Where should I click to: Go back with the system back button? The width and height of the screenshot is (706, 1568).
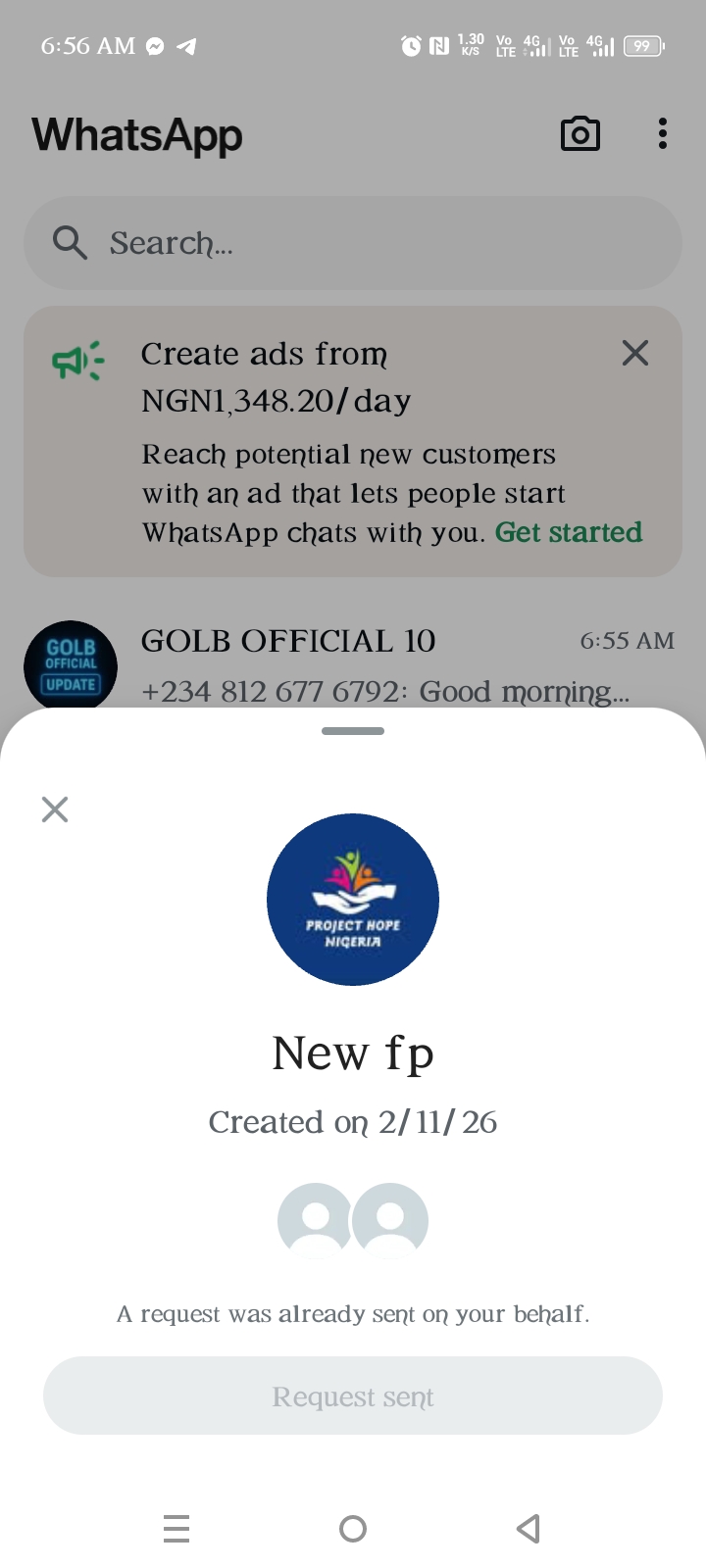[529, 1528]
